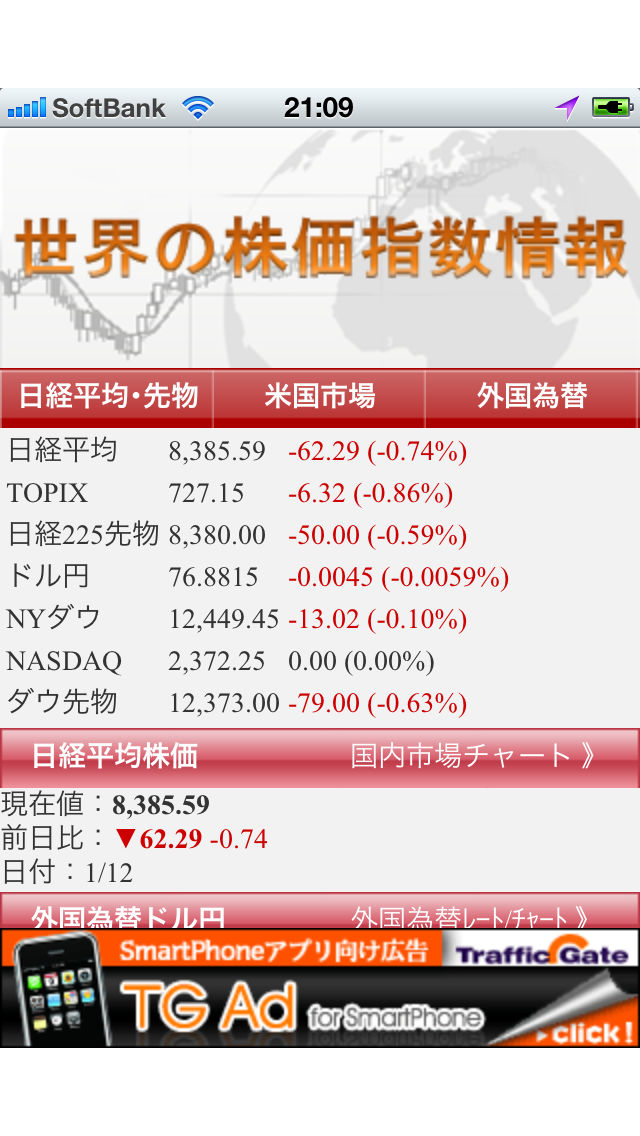Screen dimensions: 640x1136
Task: Open the 国内市場チャート link
Action: (473, 756)
